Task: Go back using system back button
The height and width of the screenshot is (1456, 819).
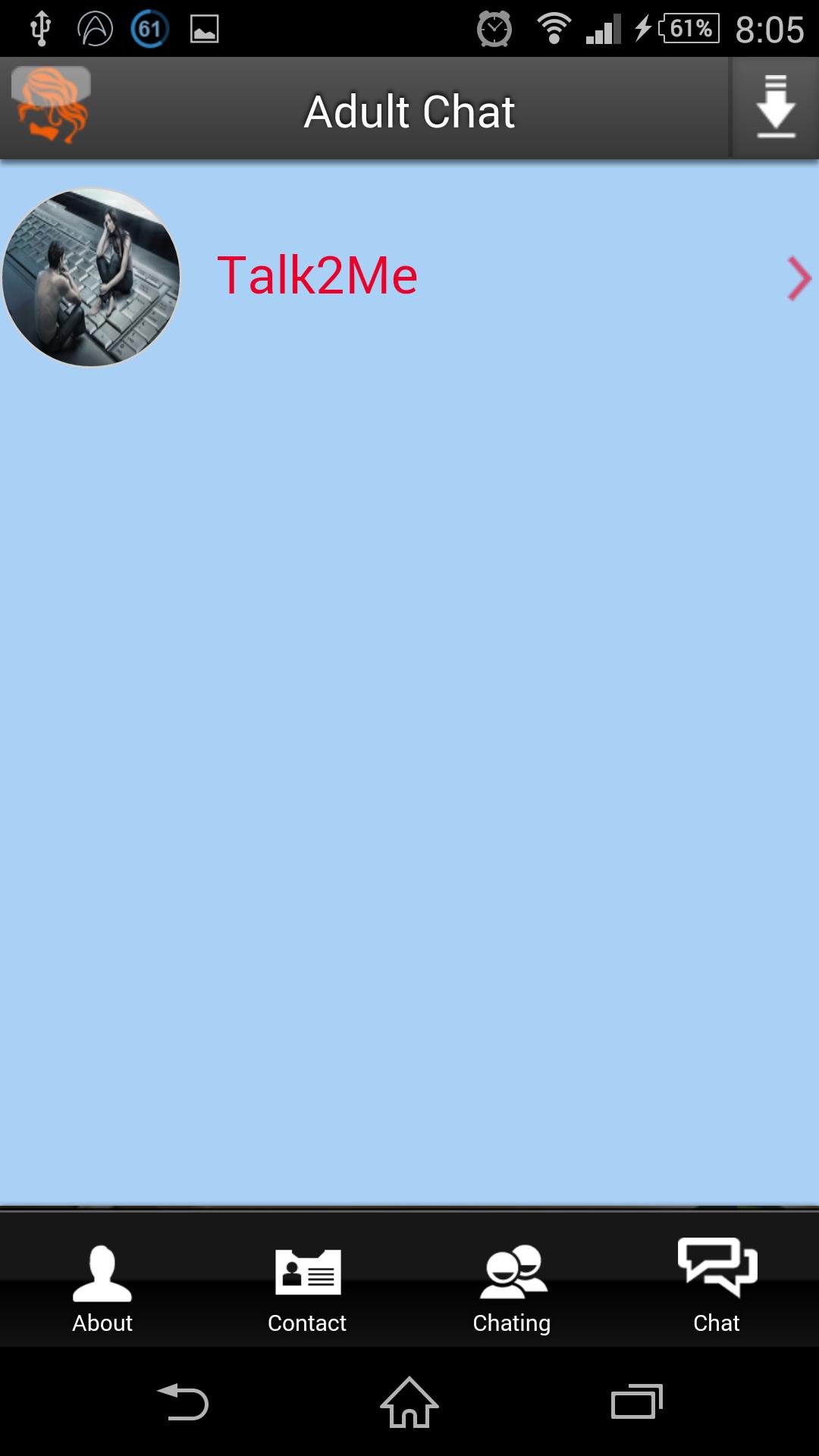Action: point(182,1401)
